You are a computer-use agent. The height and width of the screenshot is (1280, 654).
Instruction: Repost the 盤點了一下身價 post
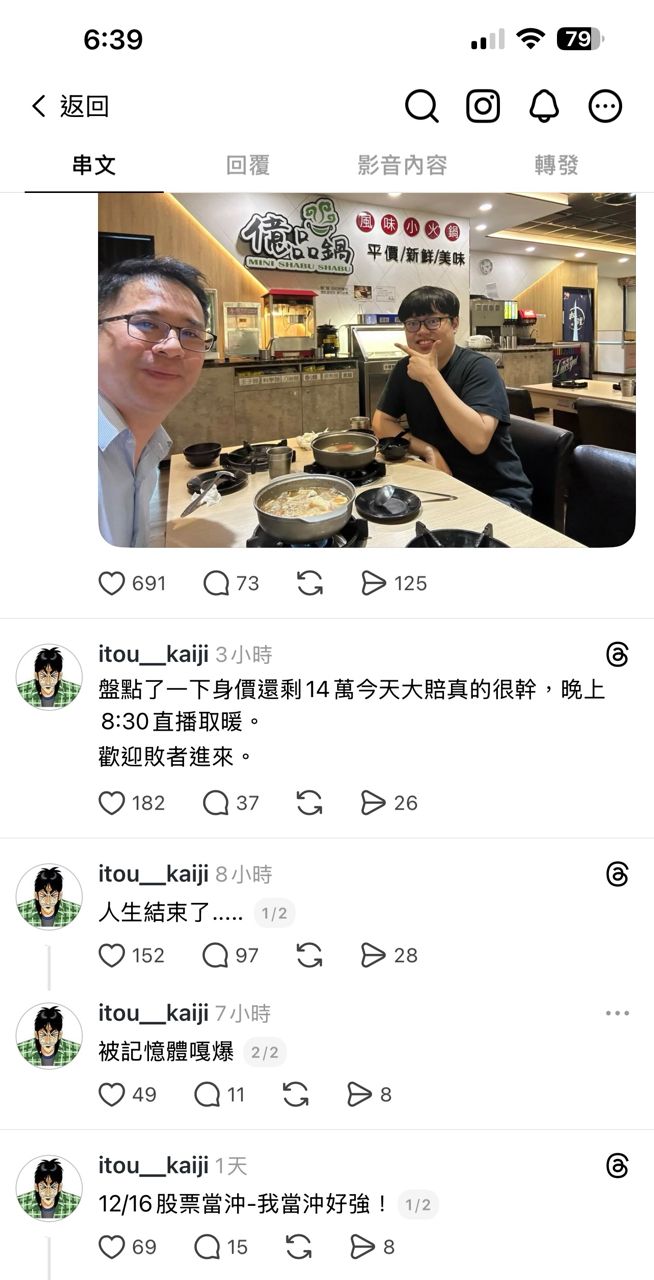pos(310,803)
